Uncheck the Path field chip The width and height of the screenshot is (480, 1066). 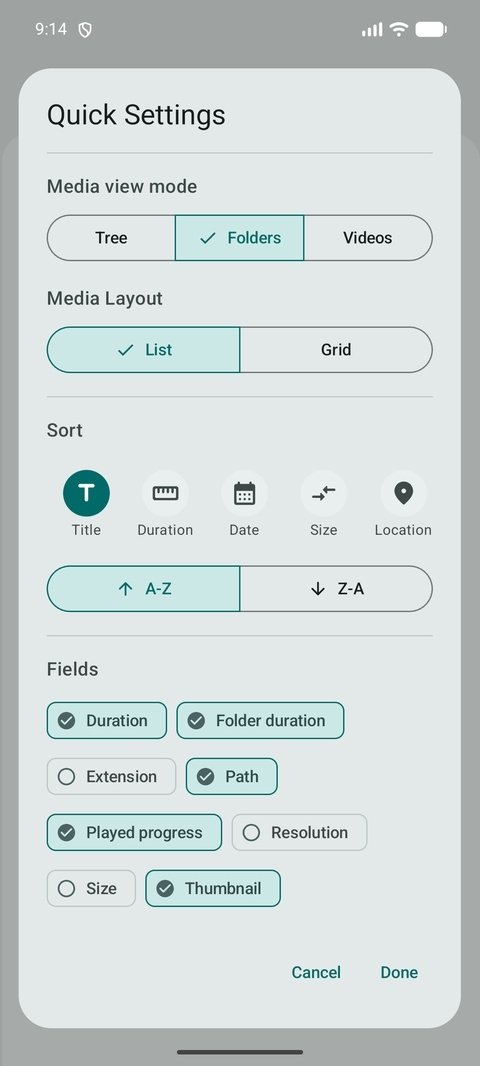click(x=232, y=776)
